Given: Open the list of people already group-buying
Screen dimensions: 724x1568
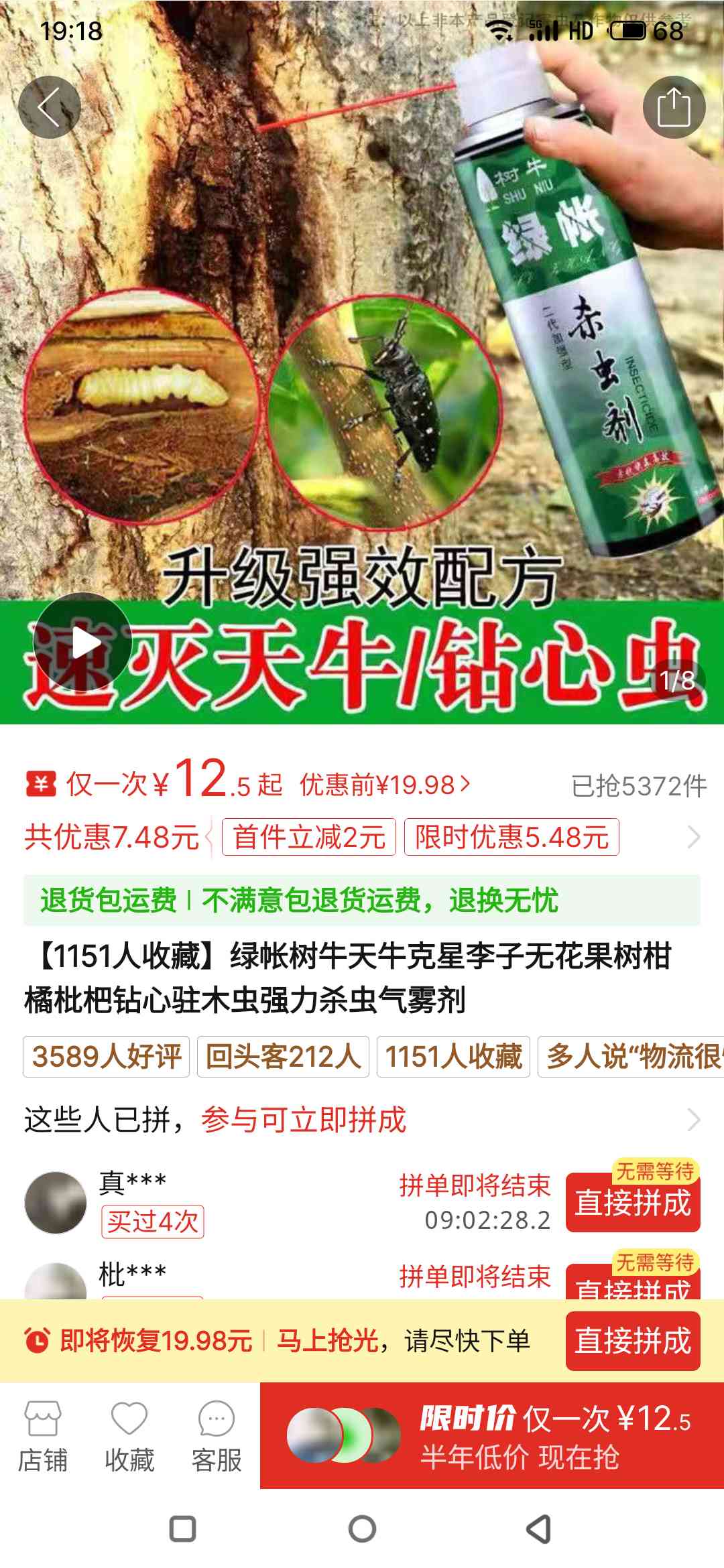Looking at the screenshot, I should [362, 1120].
